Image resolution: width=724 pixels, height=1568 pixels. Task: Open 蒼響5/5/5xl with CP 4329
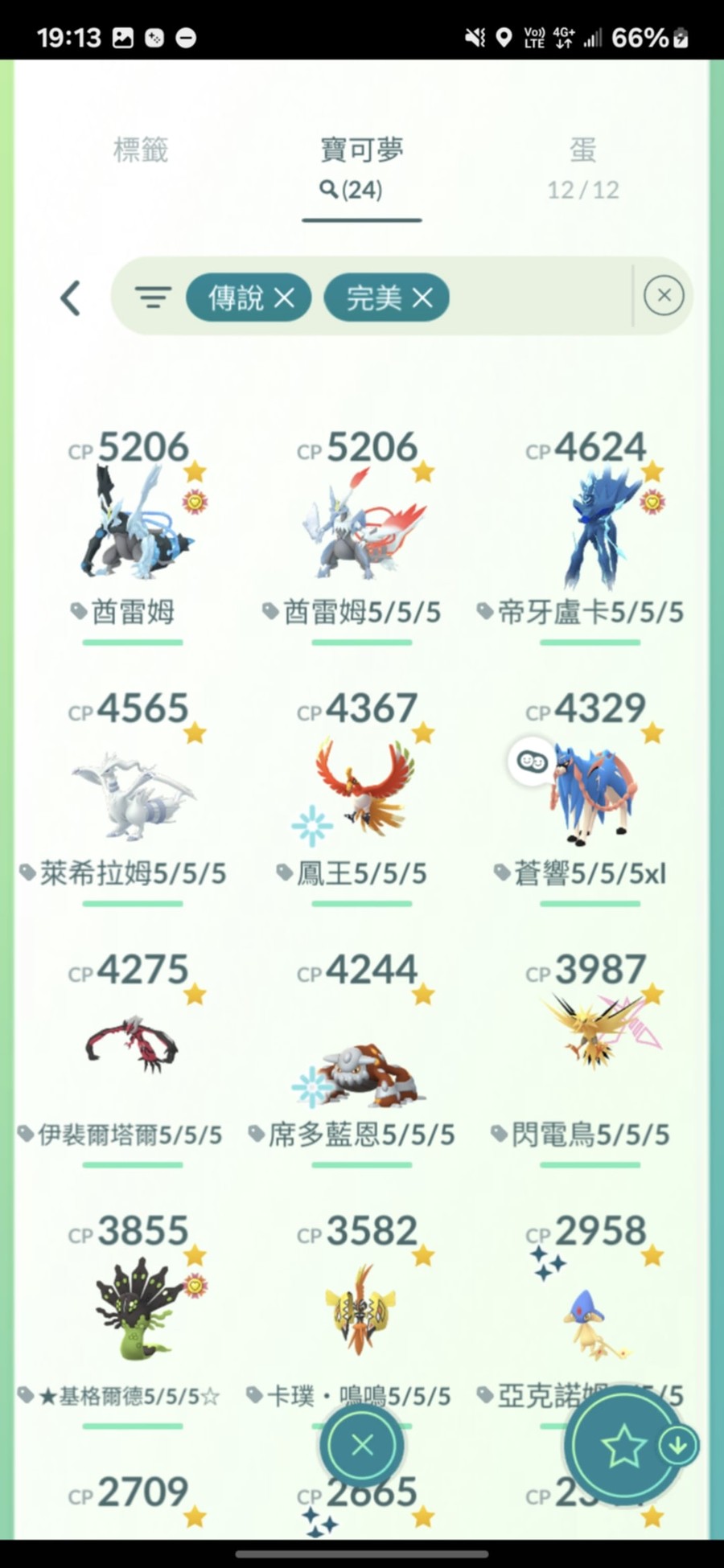pos(590,792)
